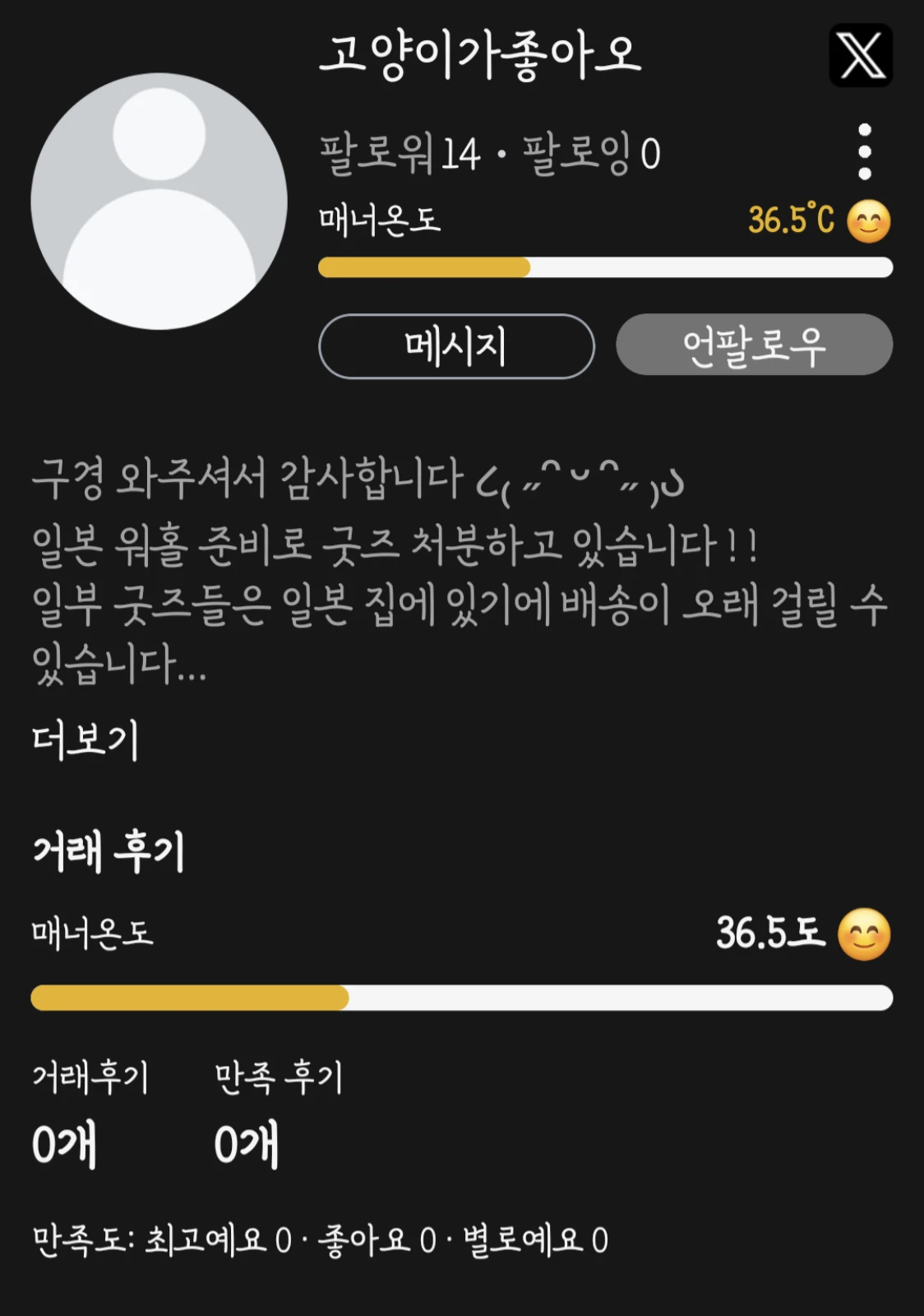Image resolution: width=924 pixels, height=1316 pixels.
Task: Open the three-dot overflow menu
Action: pos(864,151)
